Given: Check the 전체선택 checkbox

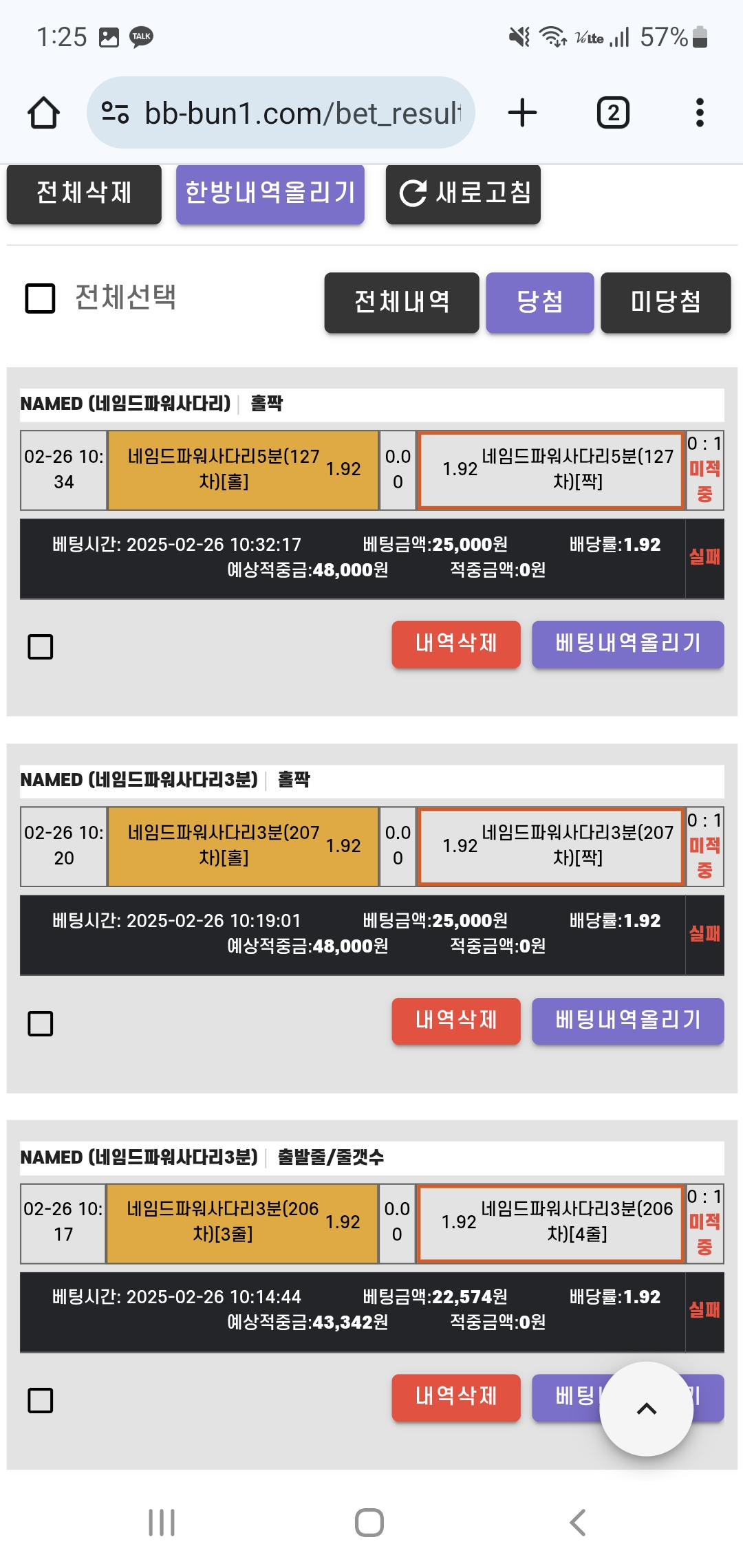Looking at the screenshot, I should tap(41, 298).
